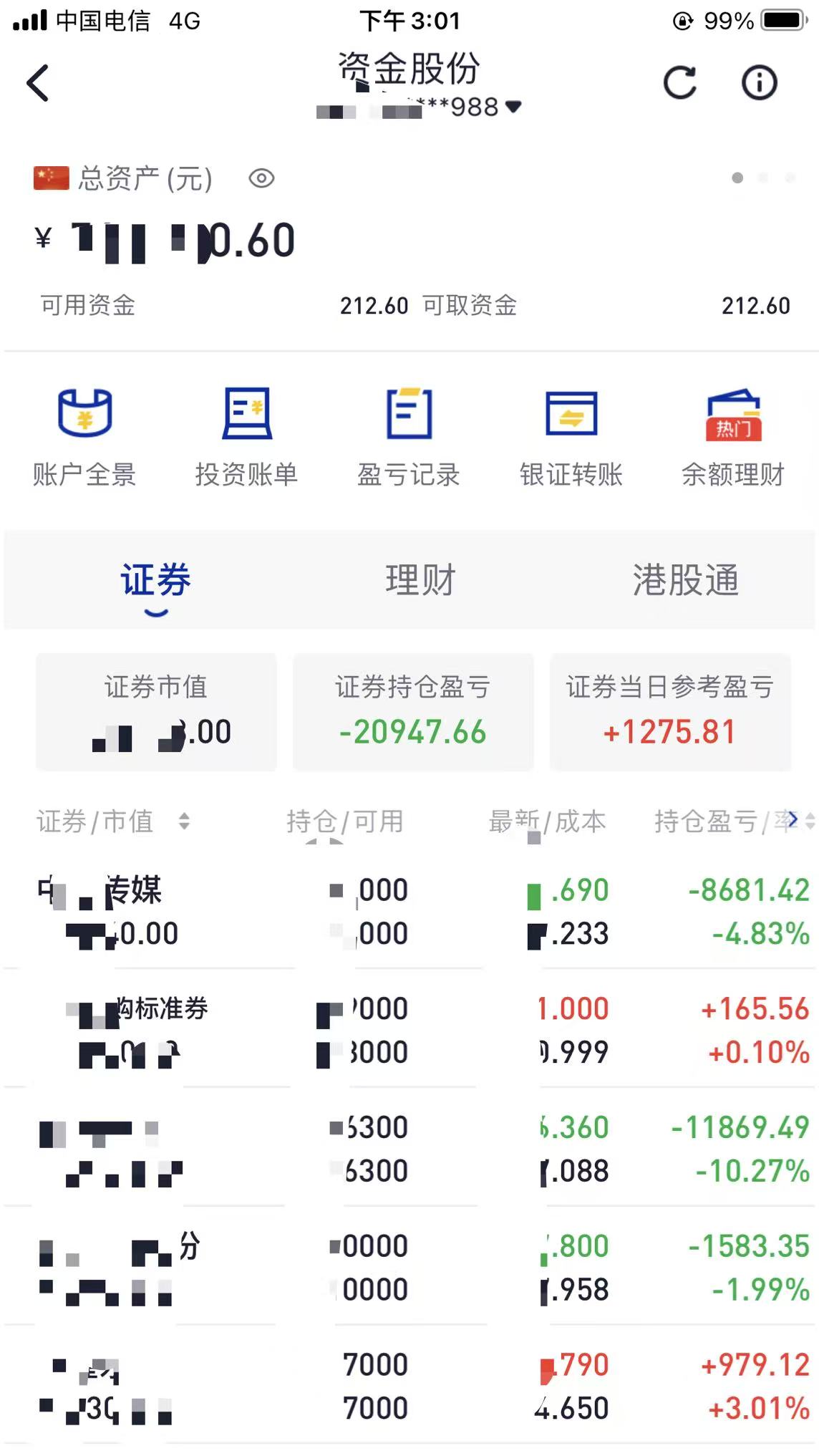Open the 银证转账 bank transfer icon
The width and height of the screenshot is (819, 1456).
pyautogui.click(x=571, y=430)
